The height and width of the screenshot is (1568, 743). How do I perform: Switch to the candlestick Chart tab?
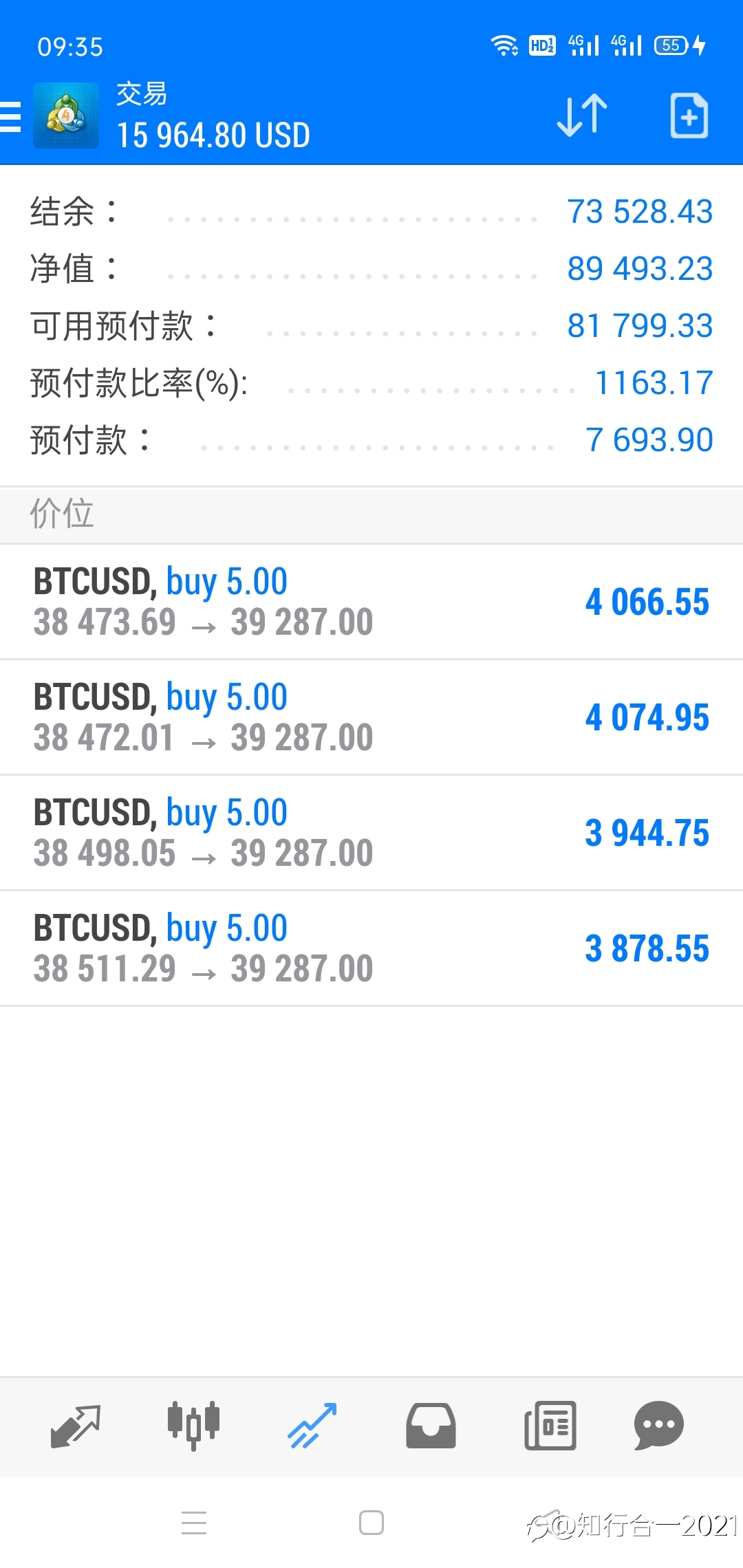pyautogui.click(x=193, y=1426)
